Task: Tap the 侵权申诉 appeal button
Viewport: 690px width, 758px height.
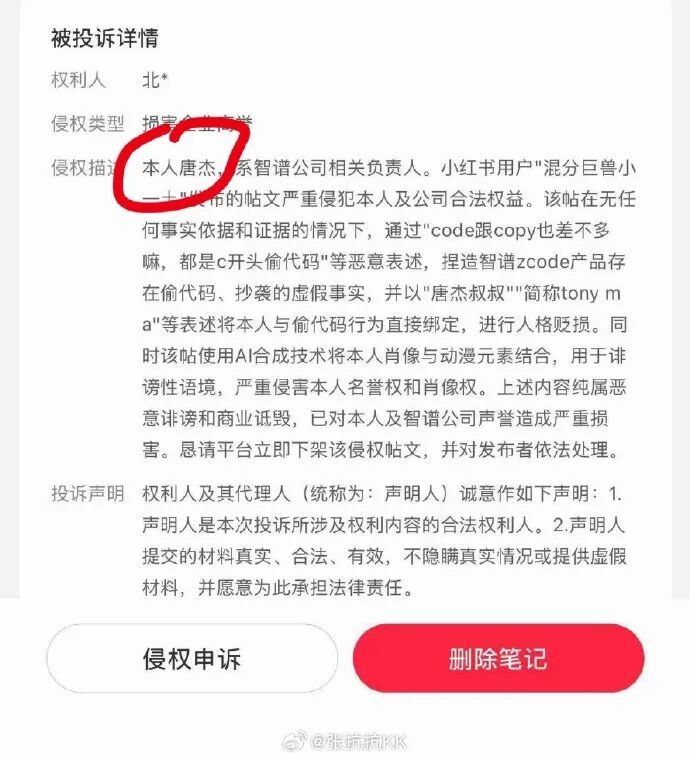Action: (x=192, y=658)
